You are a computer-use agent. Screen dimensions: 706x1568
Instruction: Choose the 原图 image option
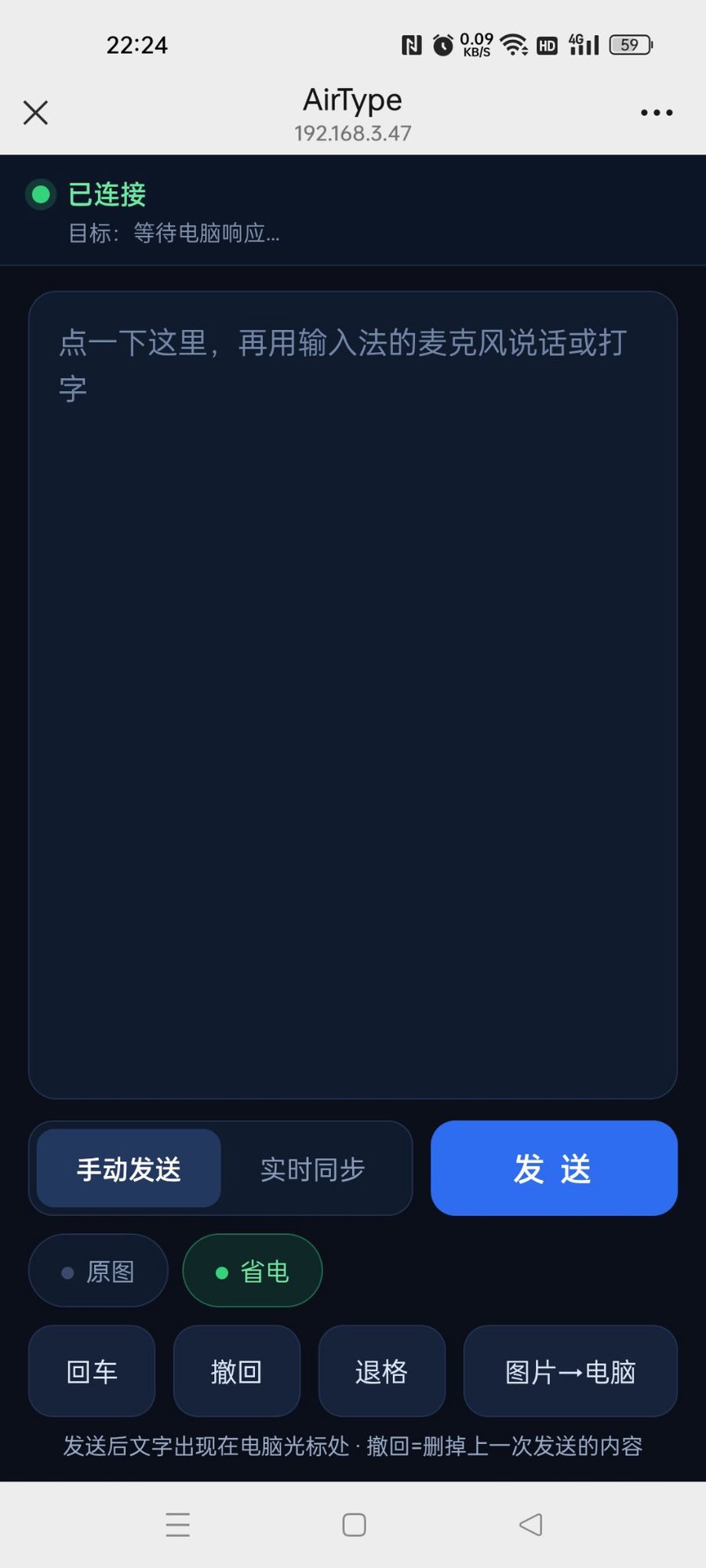(98, 1270)
